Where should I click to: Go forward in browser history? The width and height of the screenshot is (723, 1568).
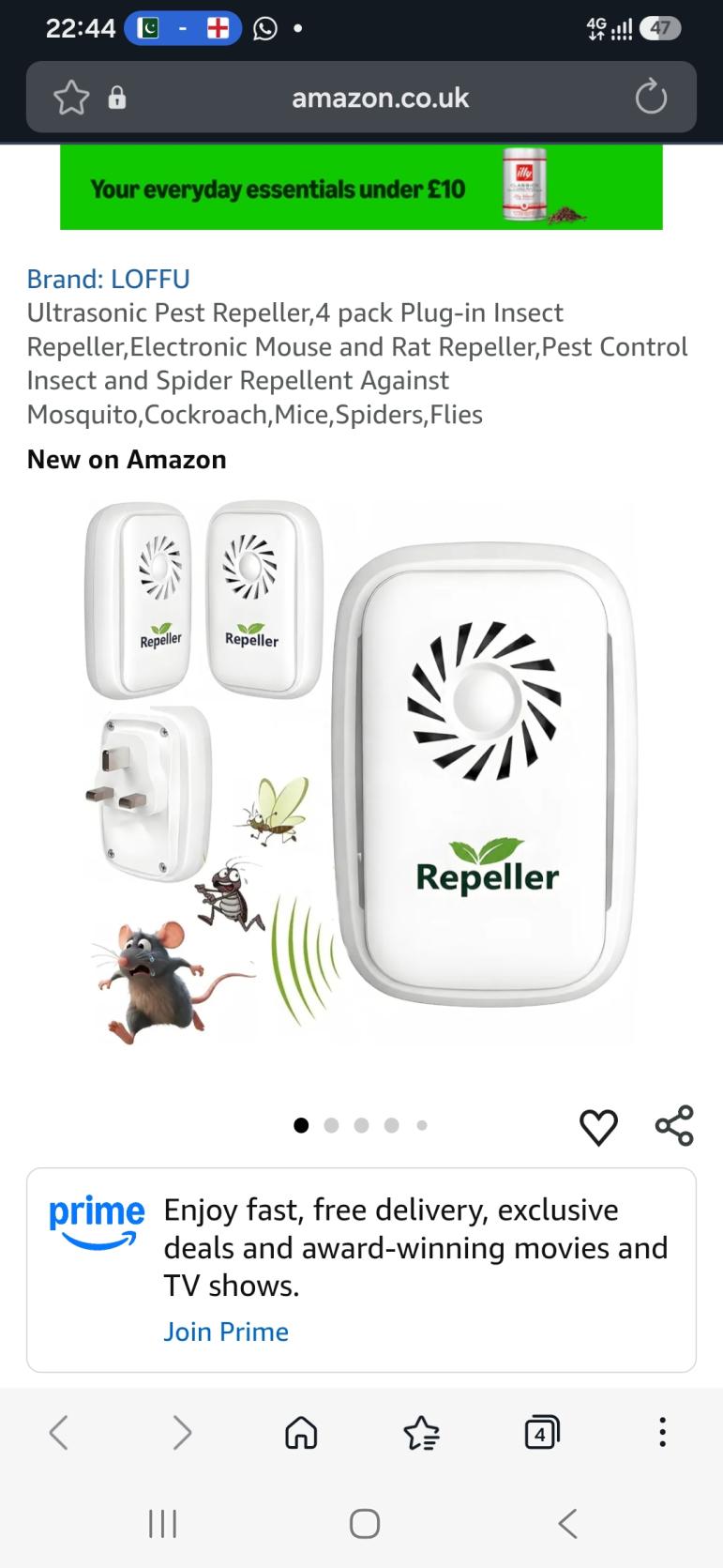coord(182,1433)
